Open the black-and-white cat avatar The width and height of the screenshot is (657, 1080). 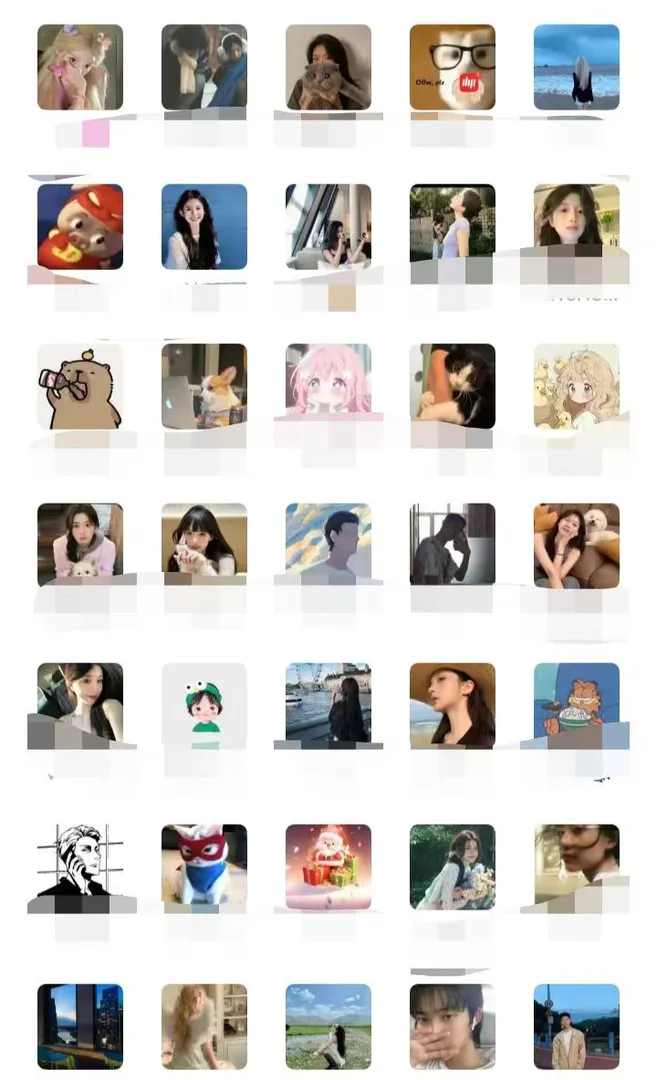452,386
